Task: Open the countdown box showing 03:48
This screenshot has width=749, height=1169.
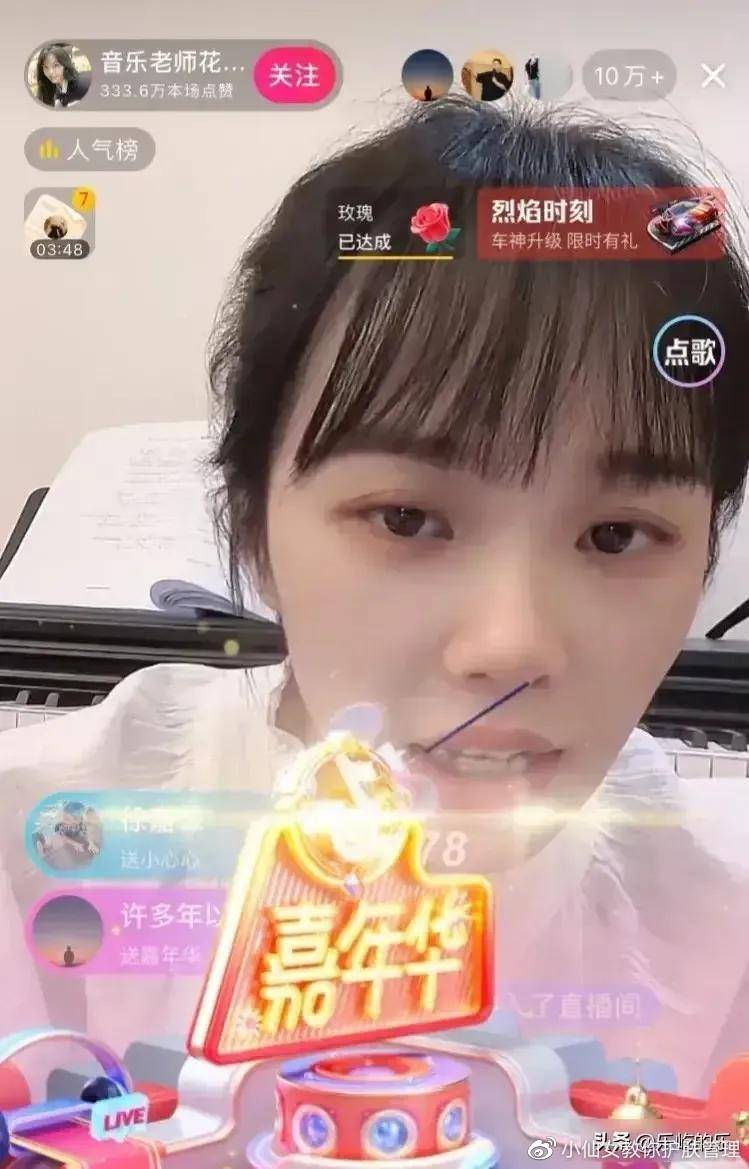Action: (x=60, y=224)
